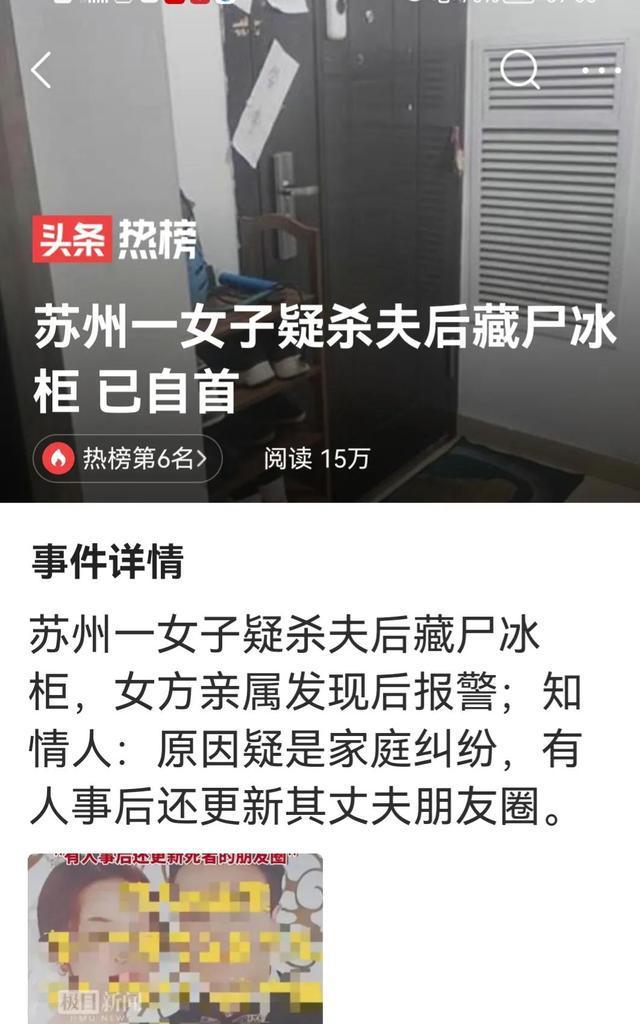Open the 热榜第6名 ranking chip
Screen dimensions: 640x1024
(x=127, y=459)
